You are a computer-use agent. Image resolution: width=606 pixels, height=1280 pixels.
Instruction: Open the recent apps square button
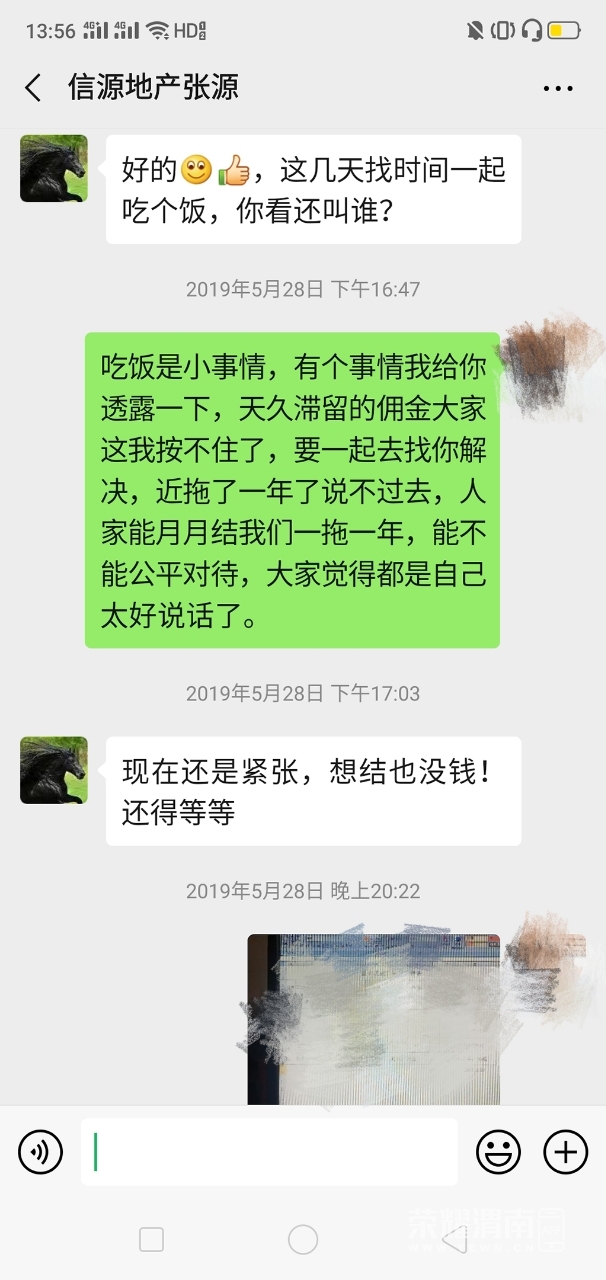(151, 1240)
